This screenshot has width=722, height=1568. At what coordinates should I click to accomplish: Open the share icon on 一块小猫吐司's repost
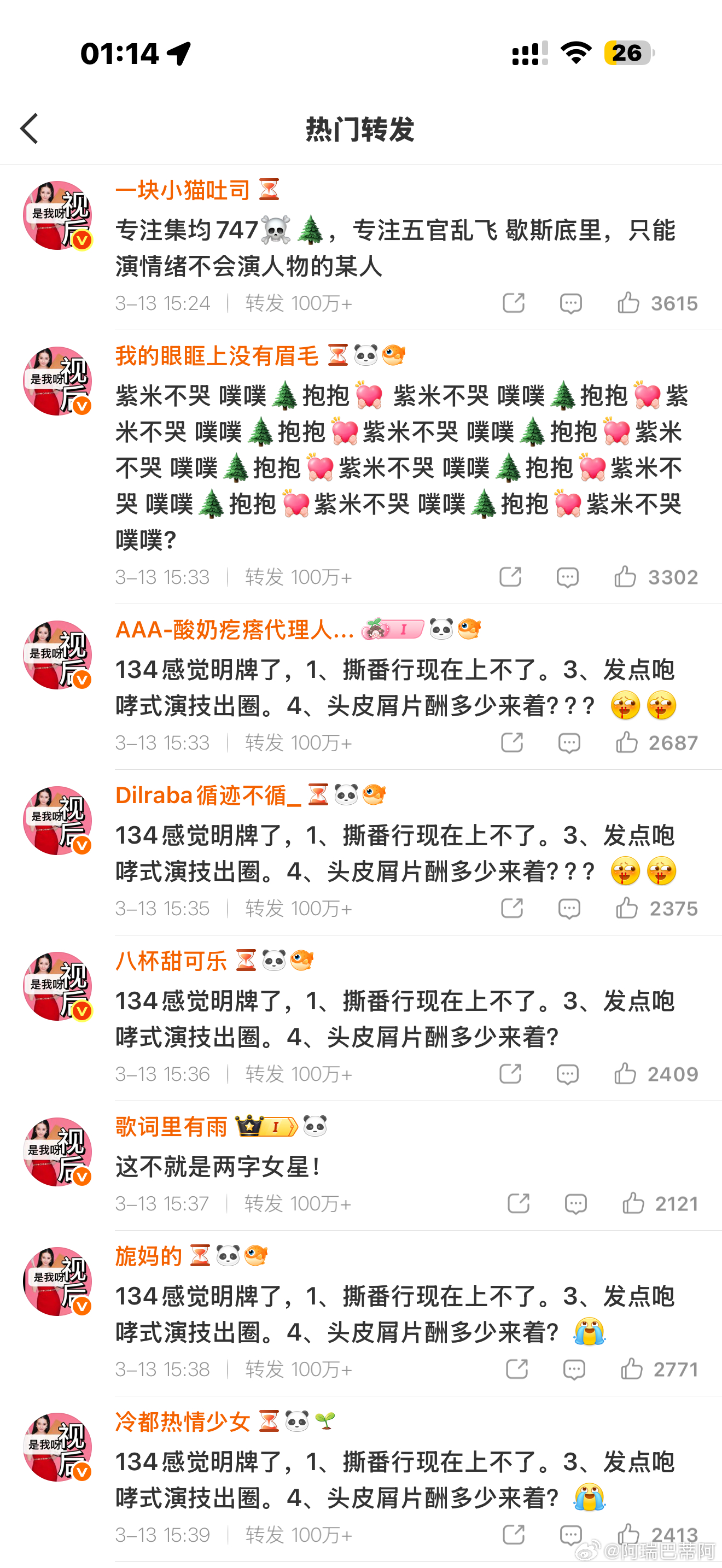pyautogui.click(x=514, y=302)
